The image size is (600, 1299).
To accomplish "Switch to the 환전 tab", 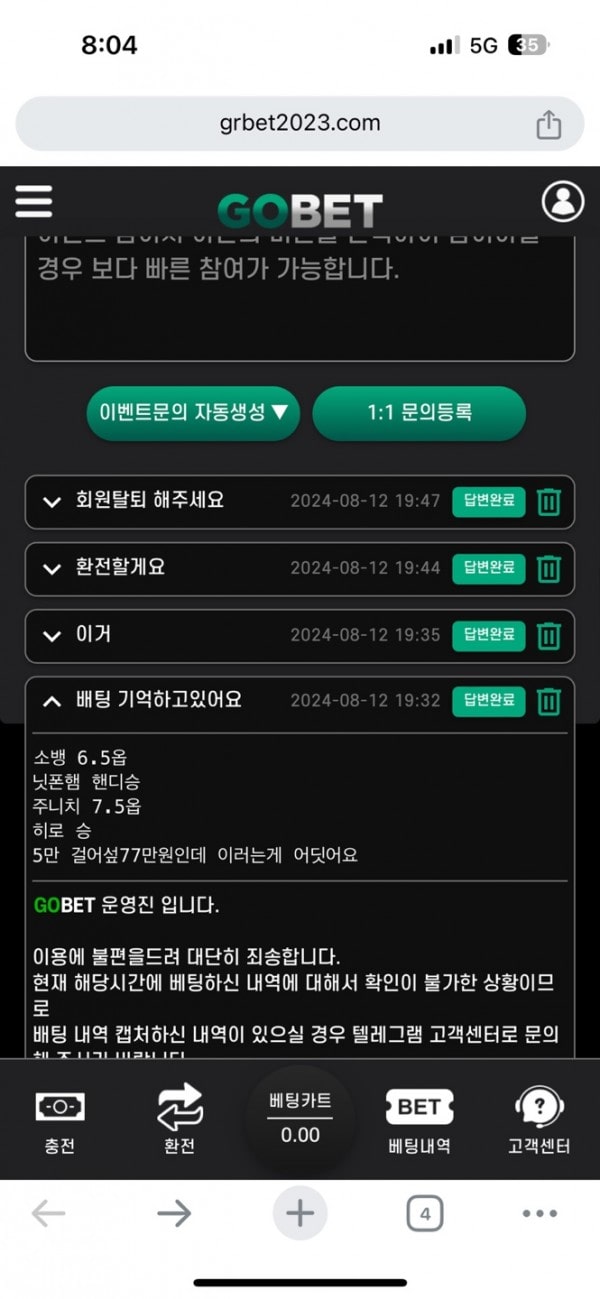I will click(180, 1120).
